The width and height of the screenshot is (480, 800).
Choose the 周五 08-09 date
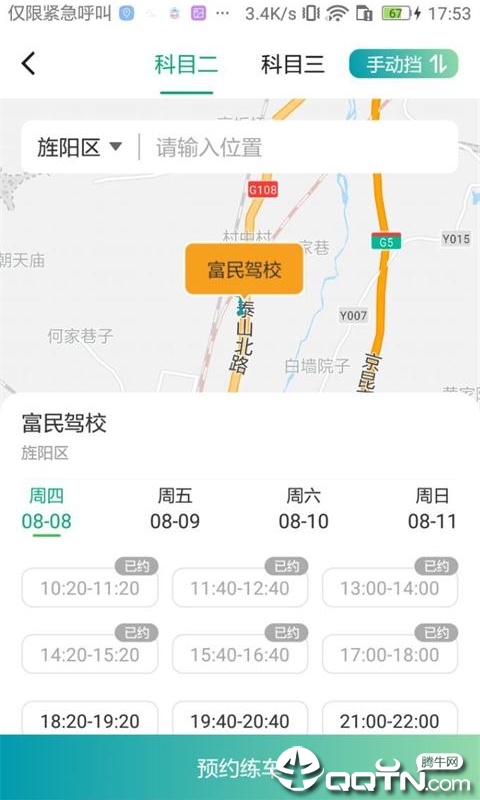tap(174, 509)
